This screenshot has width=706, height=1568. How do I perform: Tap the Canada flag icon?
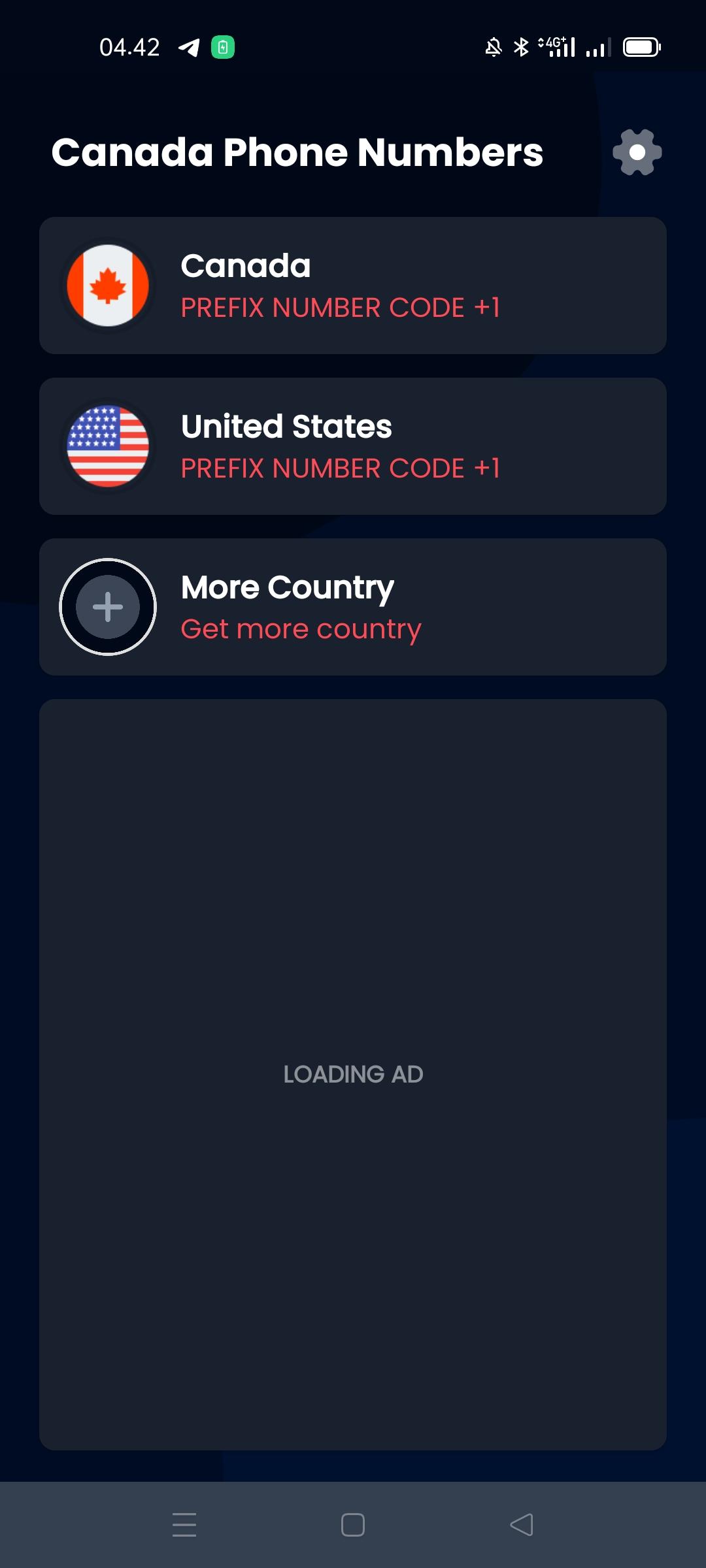pos(108,284)
